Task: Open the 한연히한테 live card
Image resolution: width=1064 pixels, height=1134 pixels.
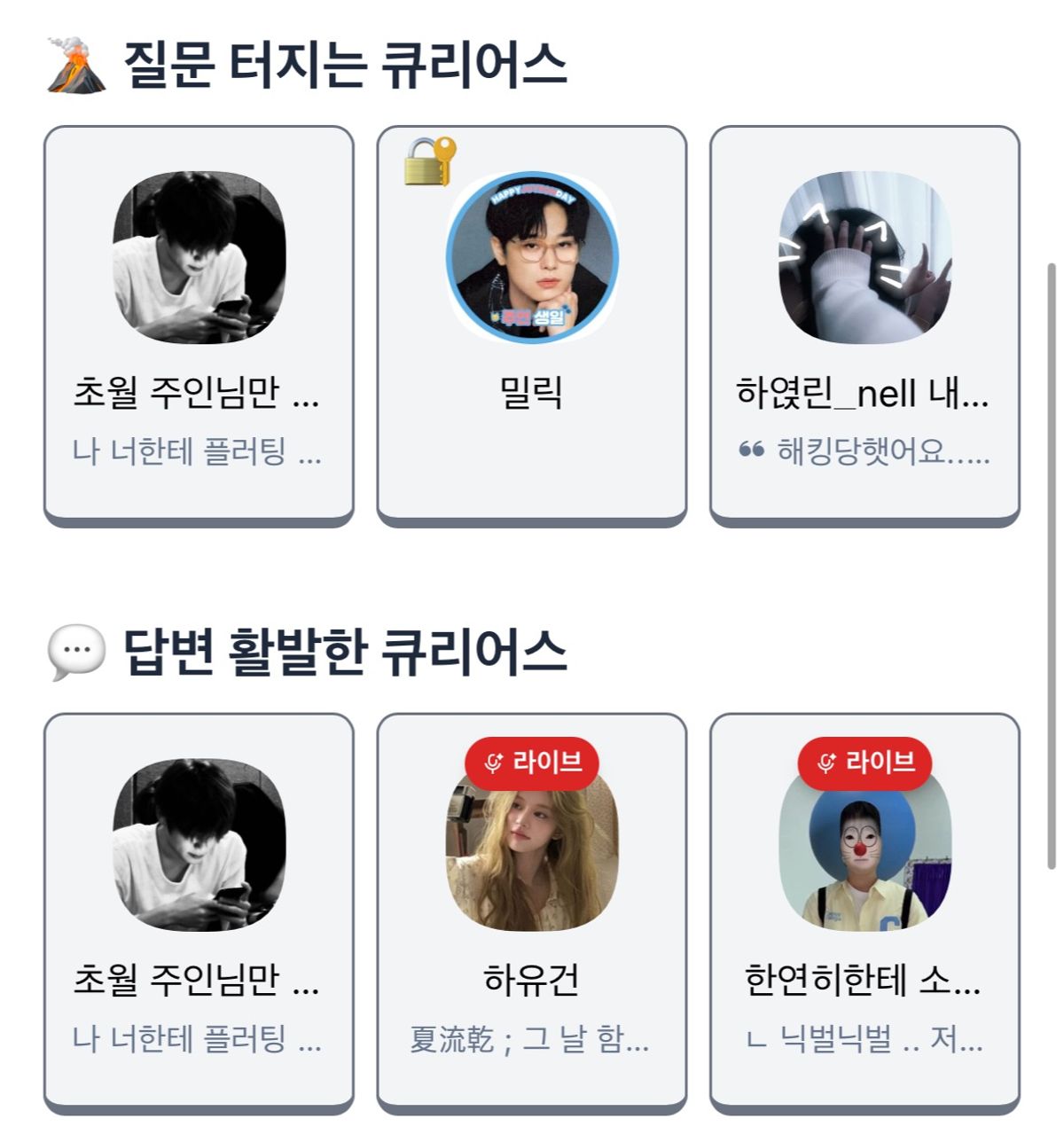Action: [x=864, y=911]
